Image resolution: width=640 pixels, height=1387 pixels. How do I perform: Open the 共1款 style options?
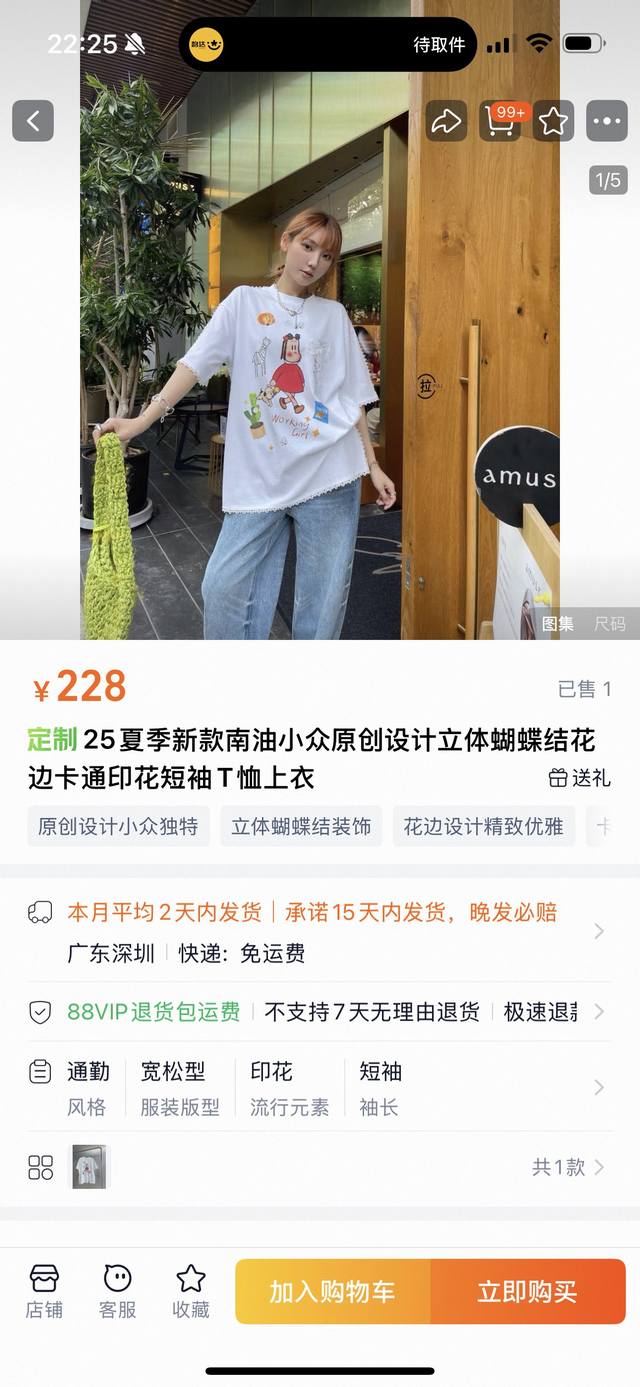(x=568, y=1167)
